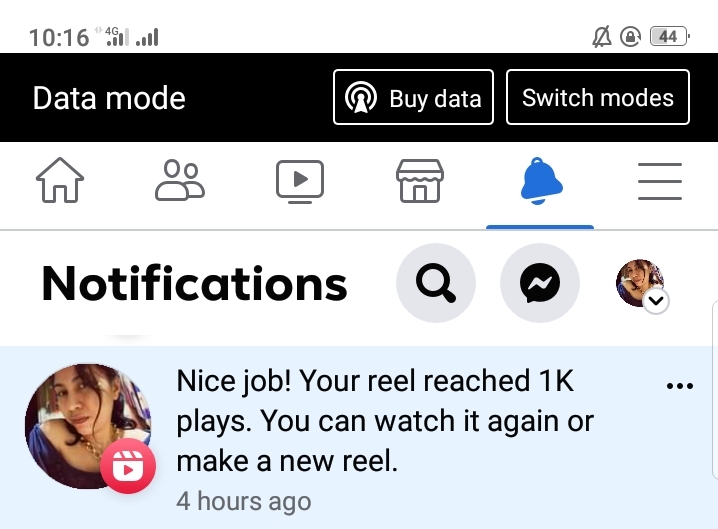Image resolution: width=718 pixels, height=529 pixels.
Task: Open Messenger
Action: [540, 283]
